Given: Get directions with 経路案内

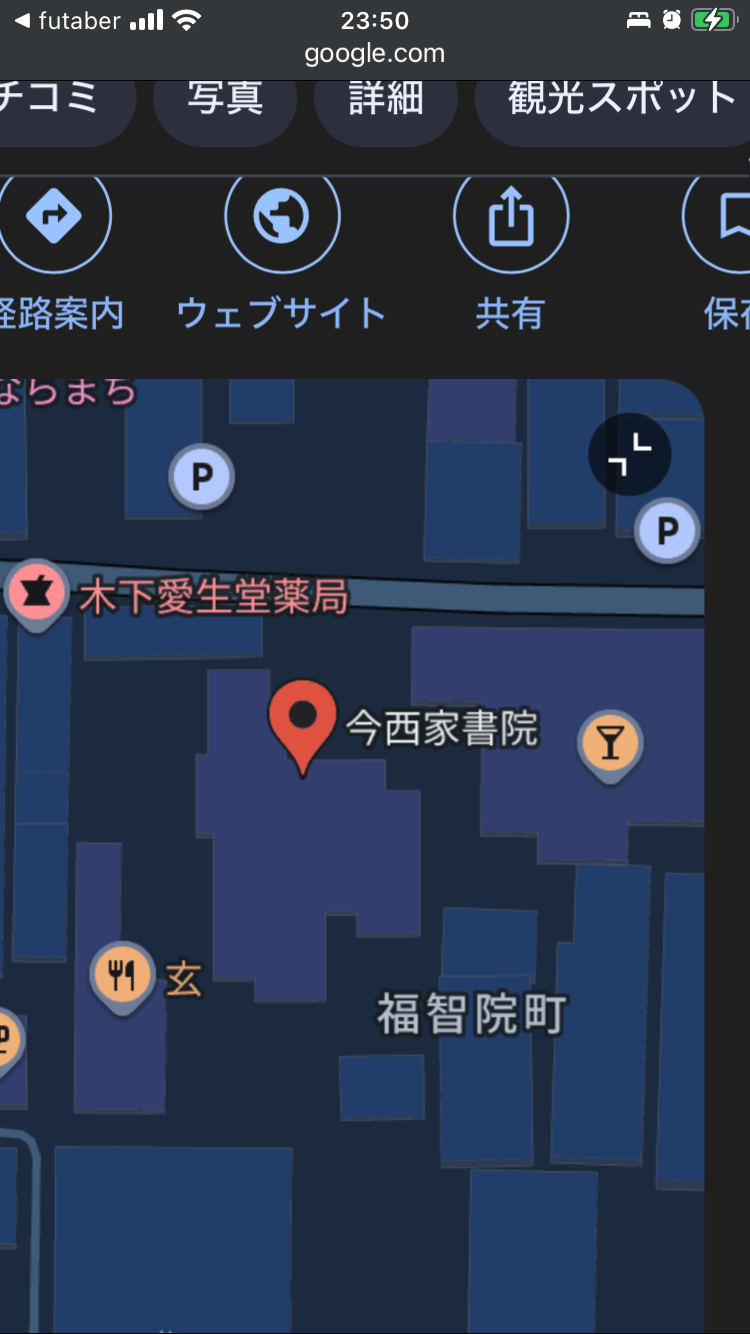Looking at the screenshot, I should pyautogui.click(x=54, y=216).
